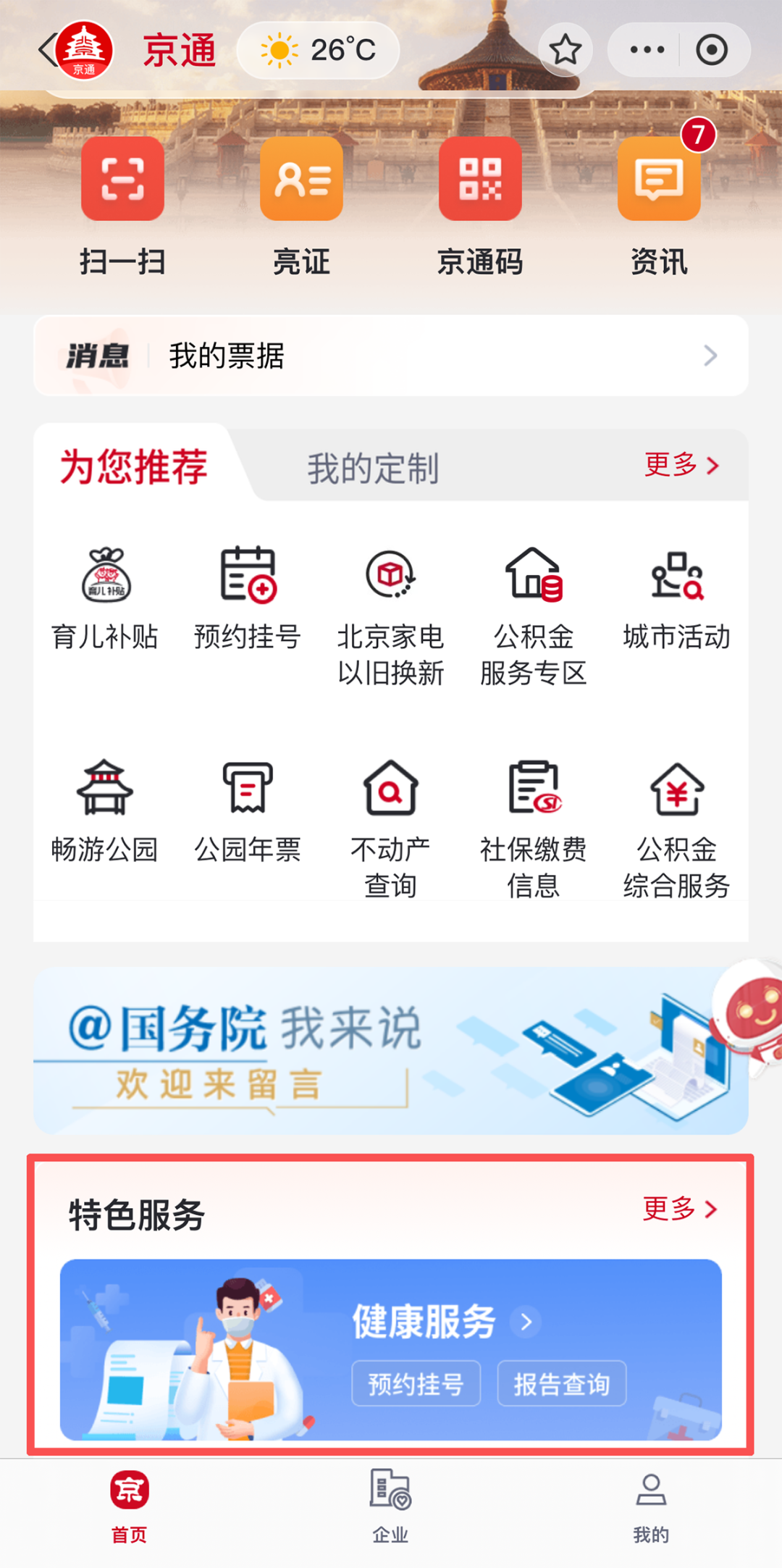Open the 我的票据 message row
The height and width of the screenshot is (1568, 782).
(391, 356)
